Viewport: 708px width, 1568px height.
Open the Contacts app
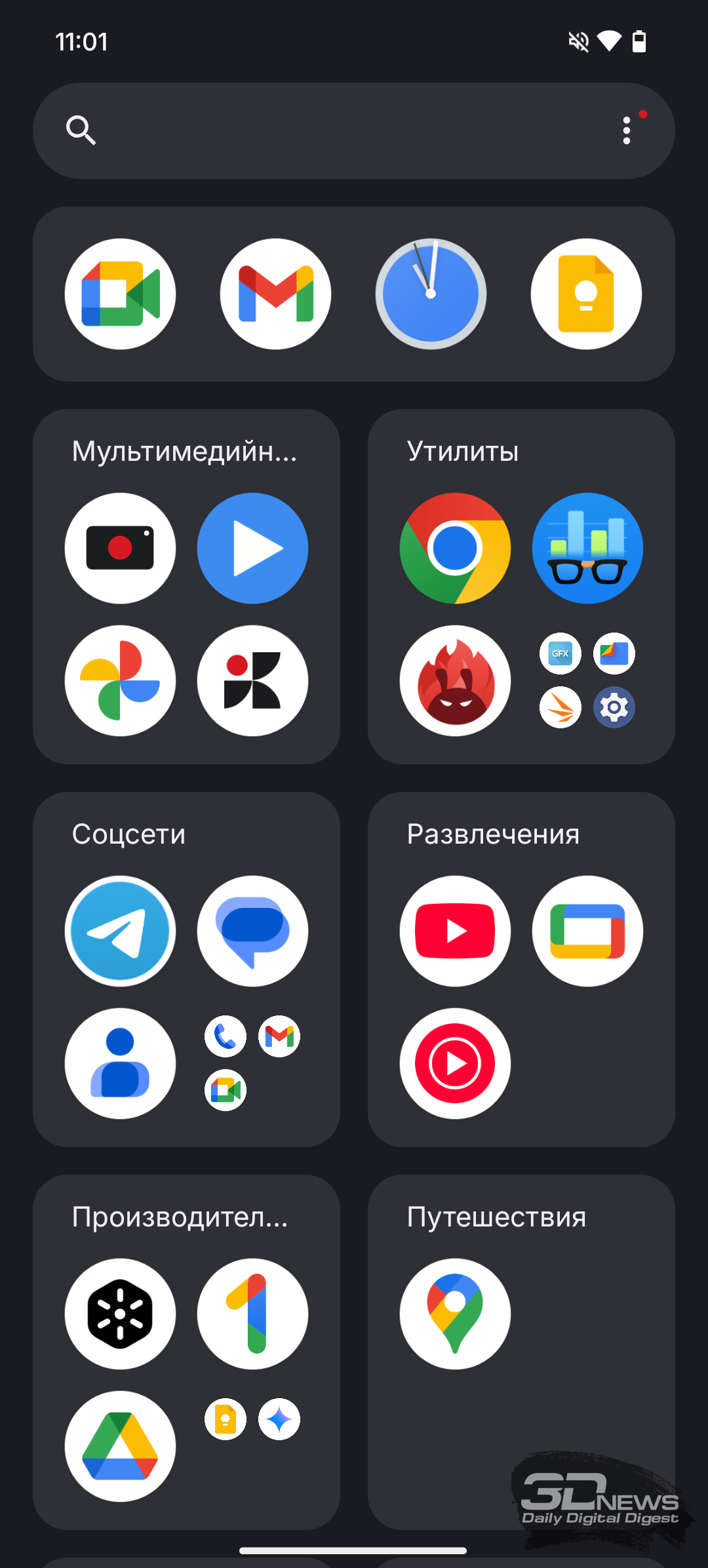click(120, 1063)
